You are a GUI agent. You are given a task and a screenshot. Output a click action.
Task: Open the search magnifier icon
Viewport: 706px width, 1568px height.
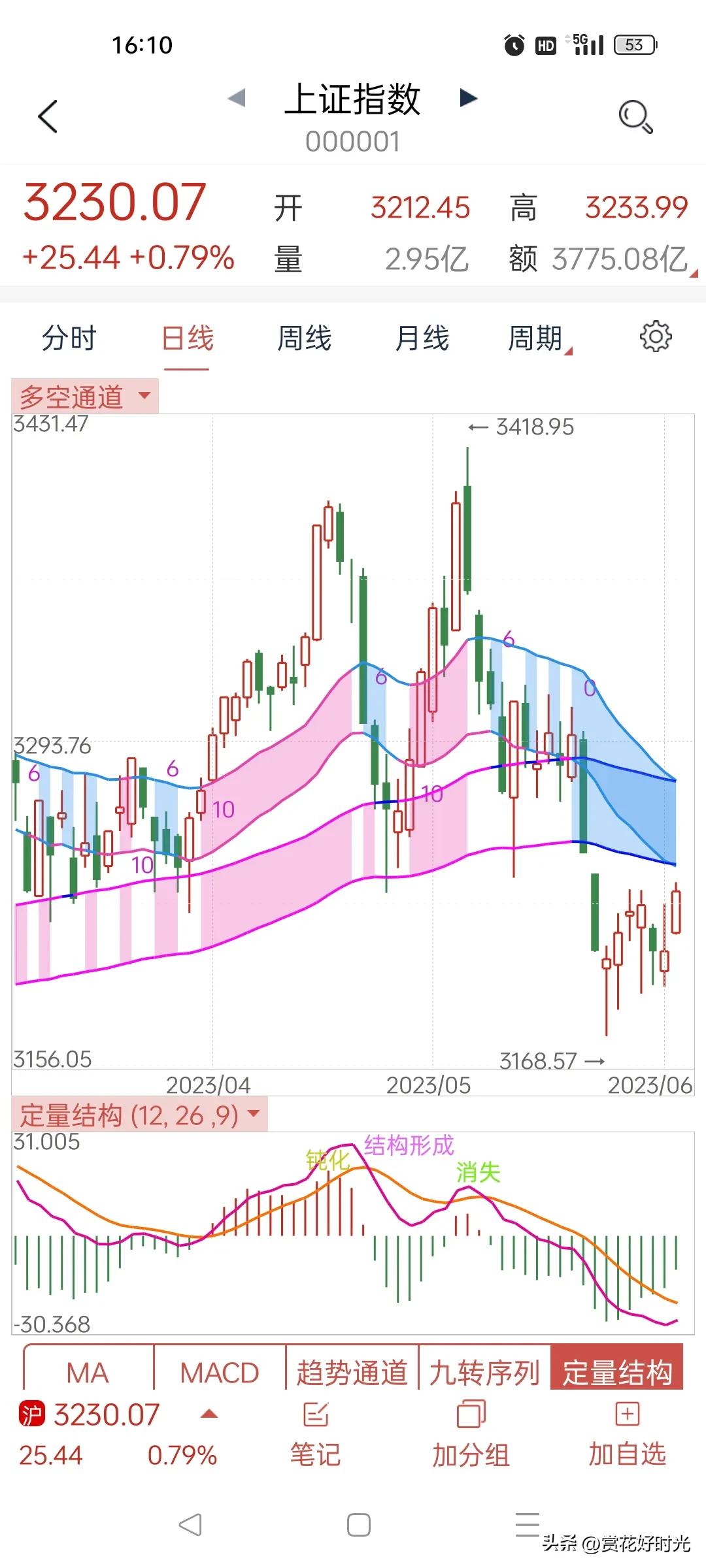coord(635,117)
